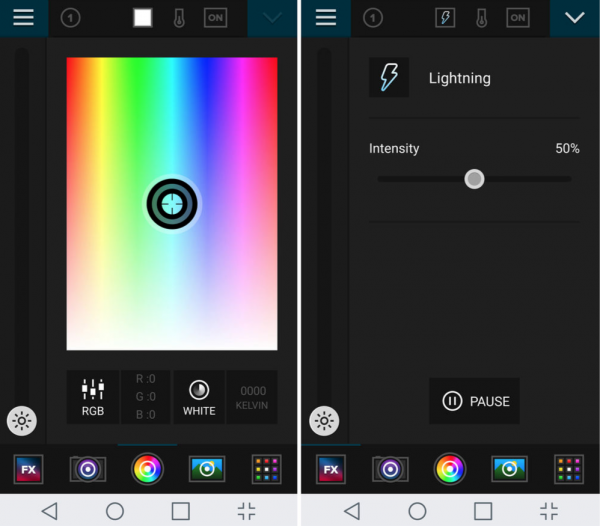Open the image tab on color picker screen
This screenshot has width=600, height=526.
coord(207,468)
